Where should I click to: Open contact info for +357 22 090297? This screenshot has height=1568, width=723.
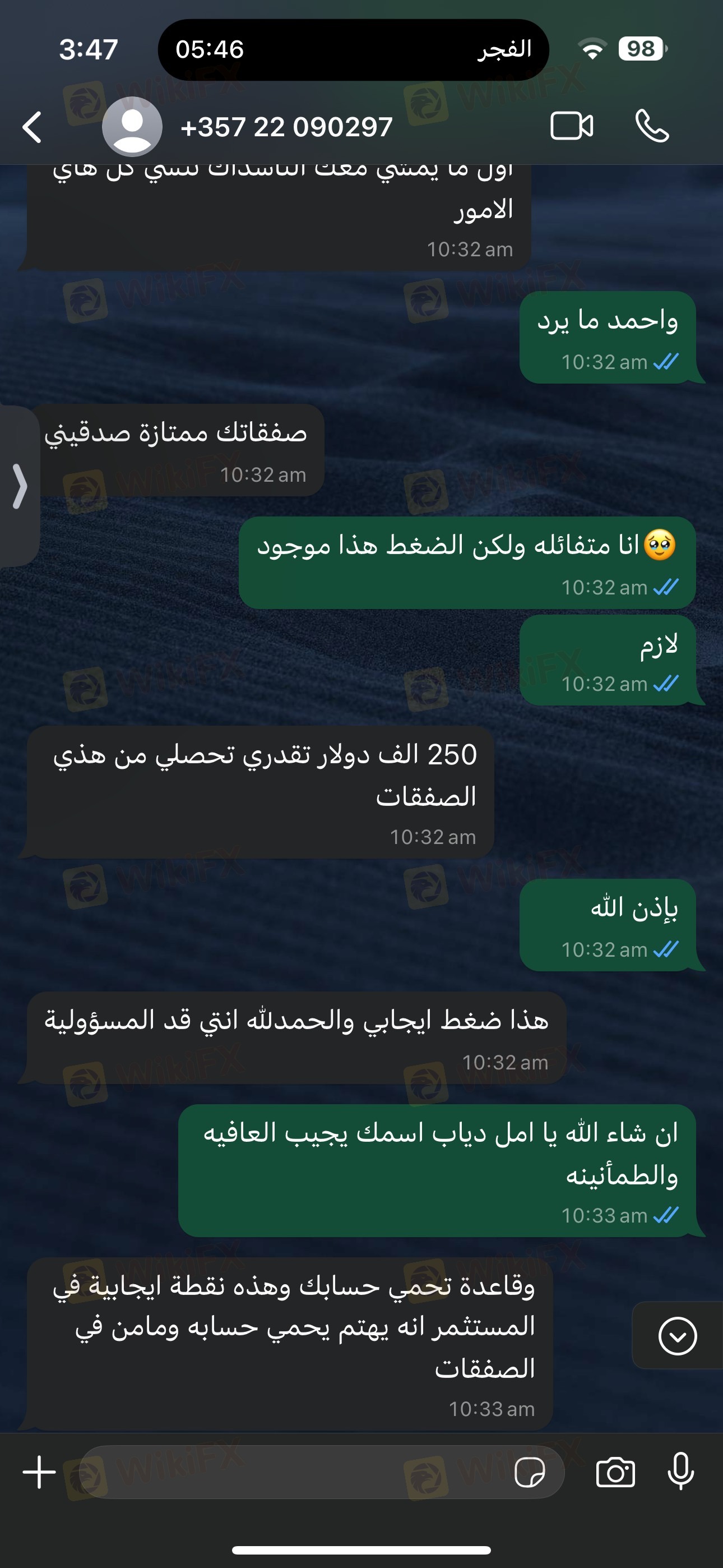pyautogui.click(x=286, y=127)
